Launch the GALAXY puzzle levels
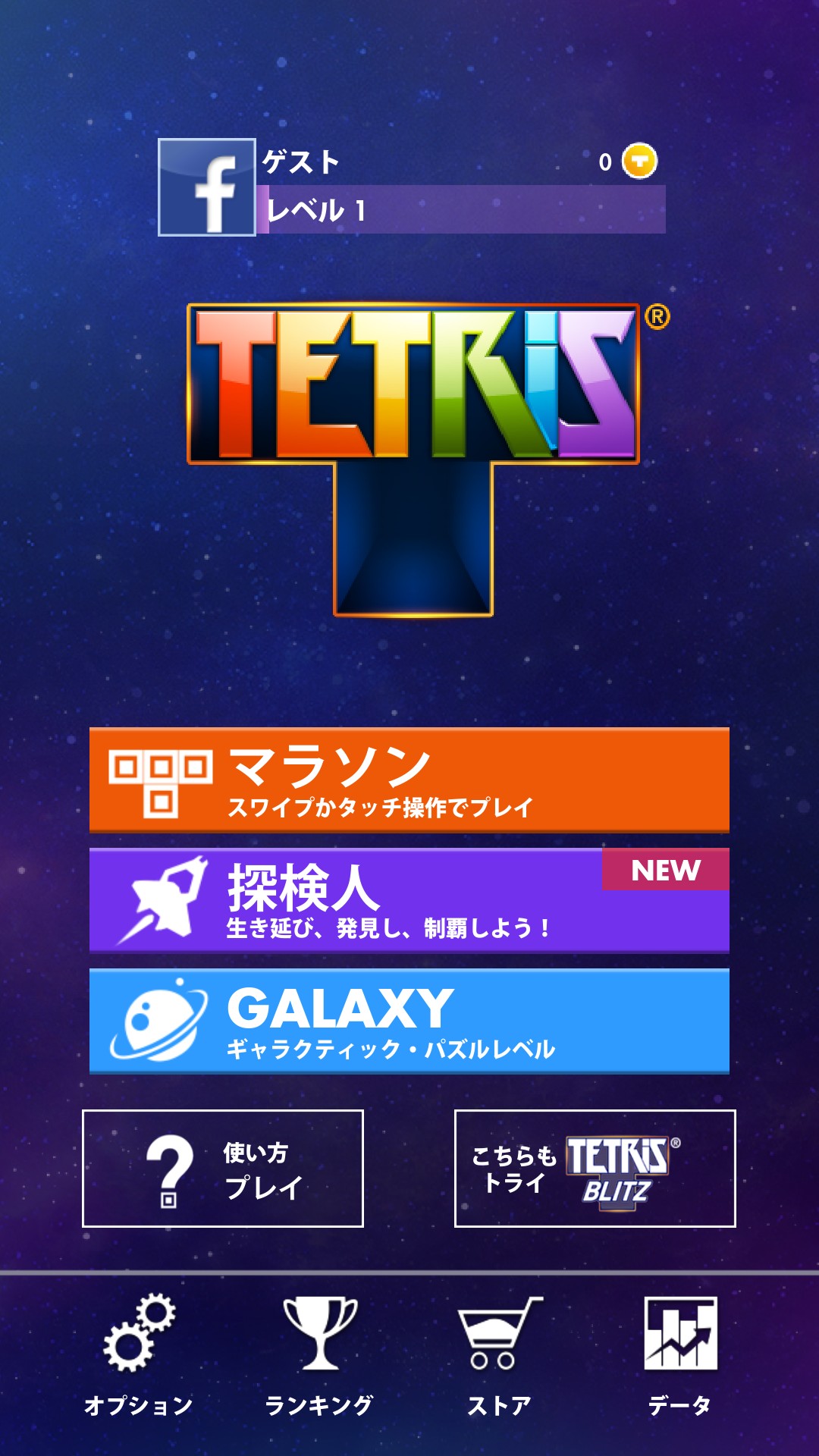 coord(409,1021)
